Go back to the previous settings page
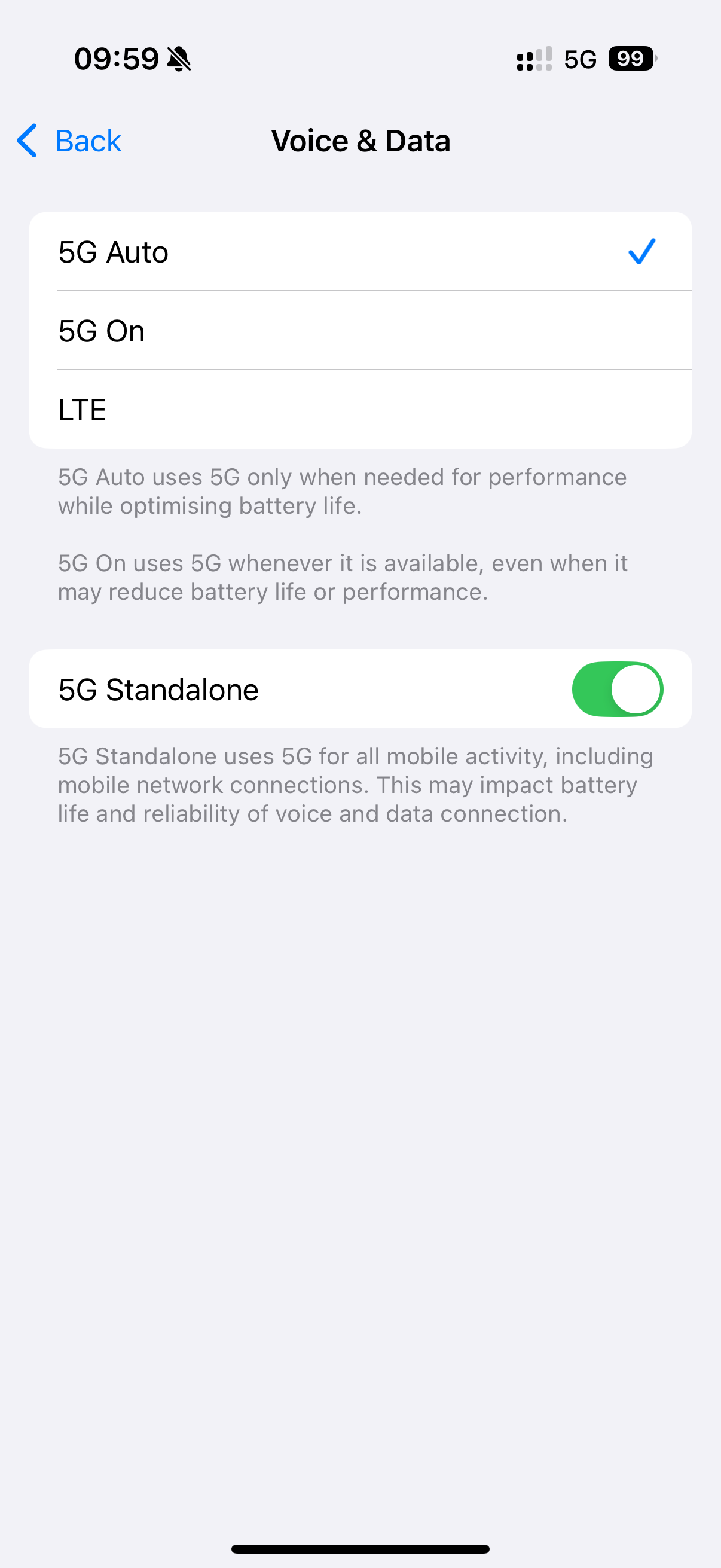 69,141
